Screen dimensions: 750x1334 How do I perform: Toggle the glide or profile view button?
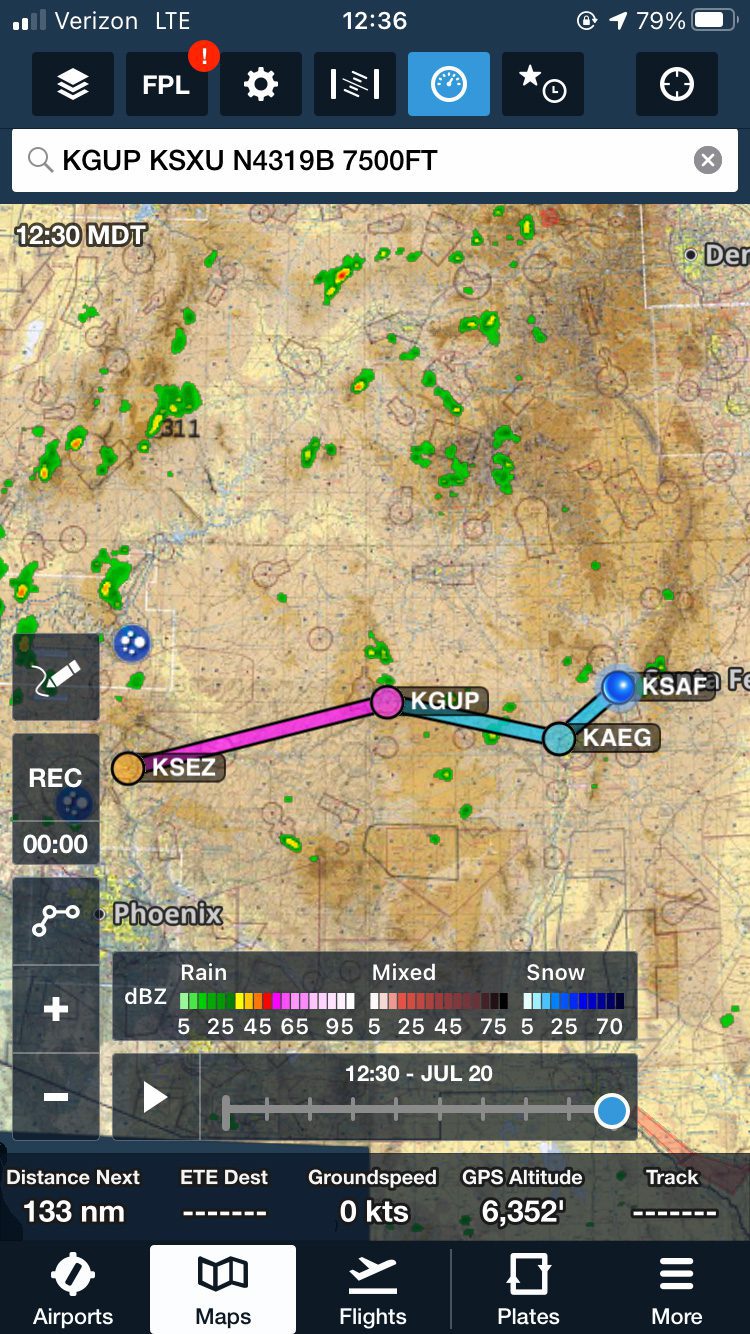click(x=354, y=84)
